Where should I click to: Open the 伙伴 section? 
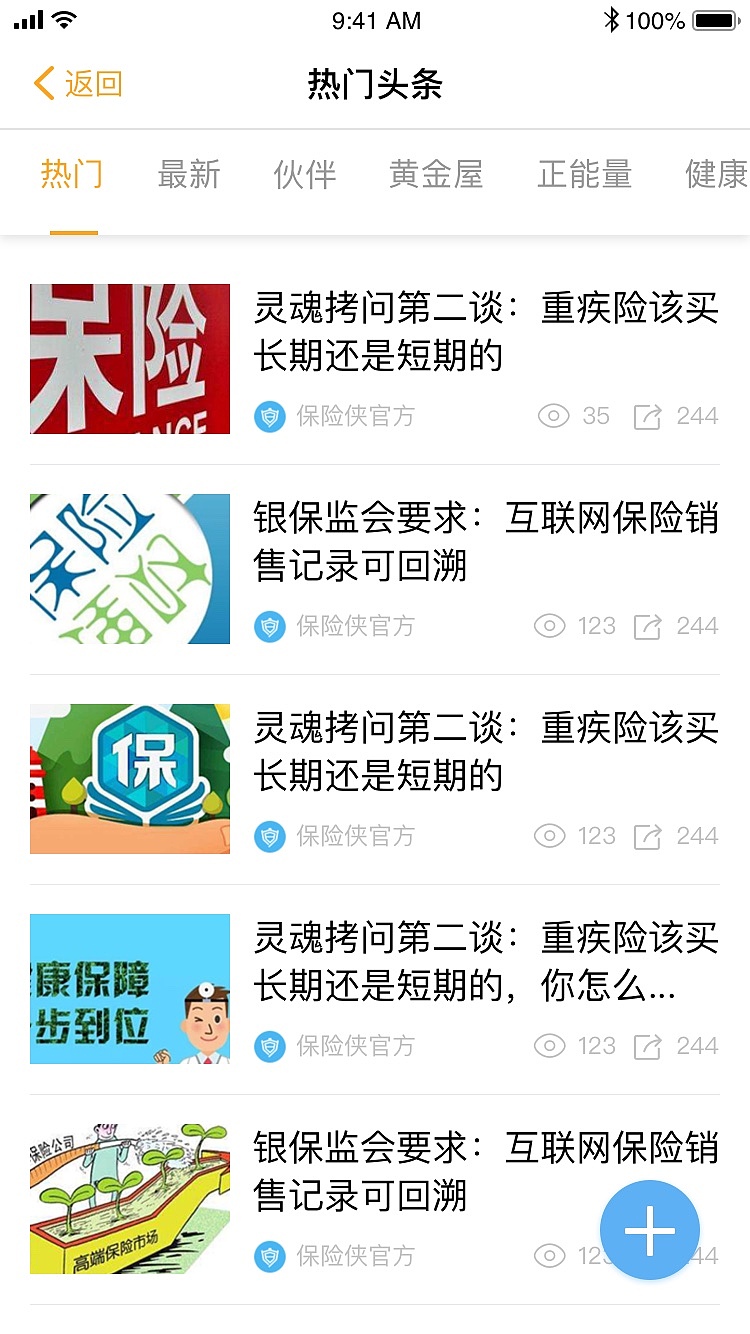(x=305, y=174)
